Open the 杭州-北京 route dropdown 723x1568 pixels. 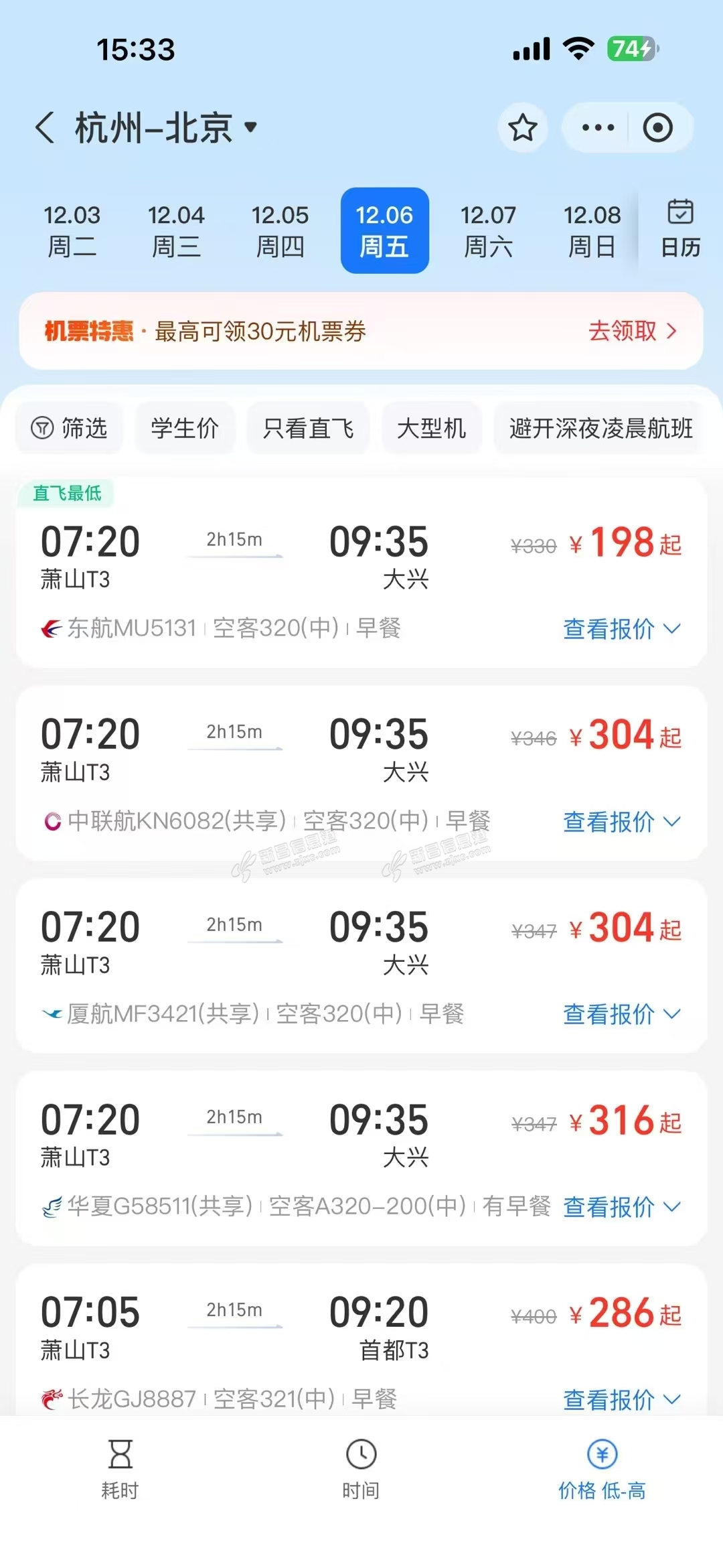click(x=166, y=127)
